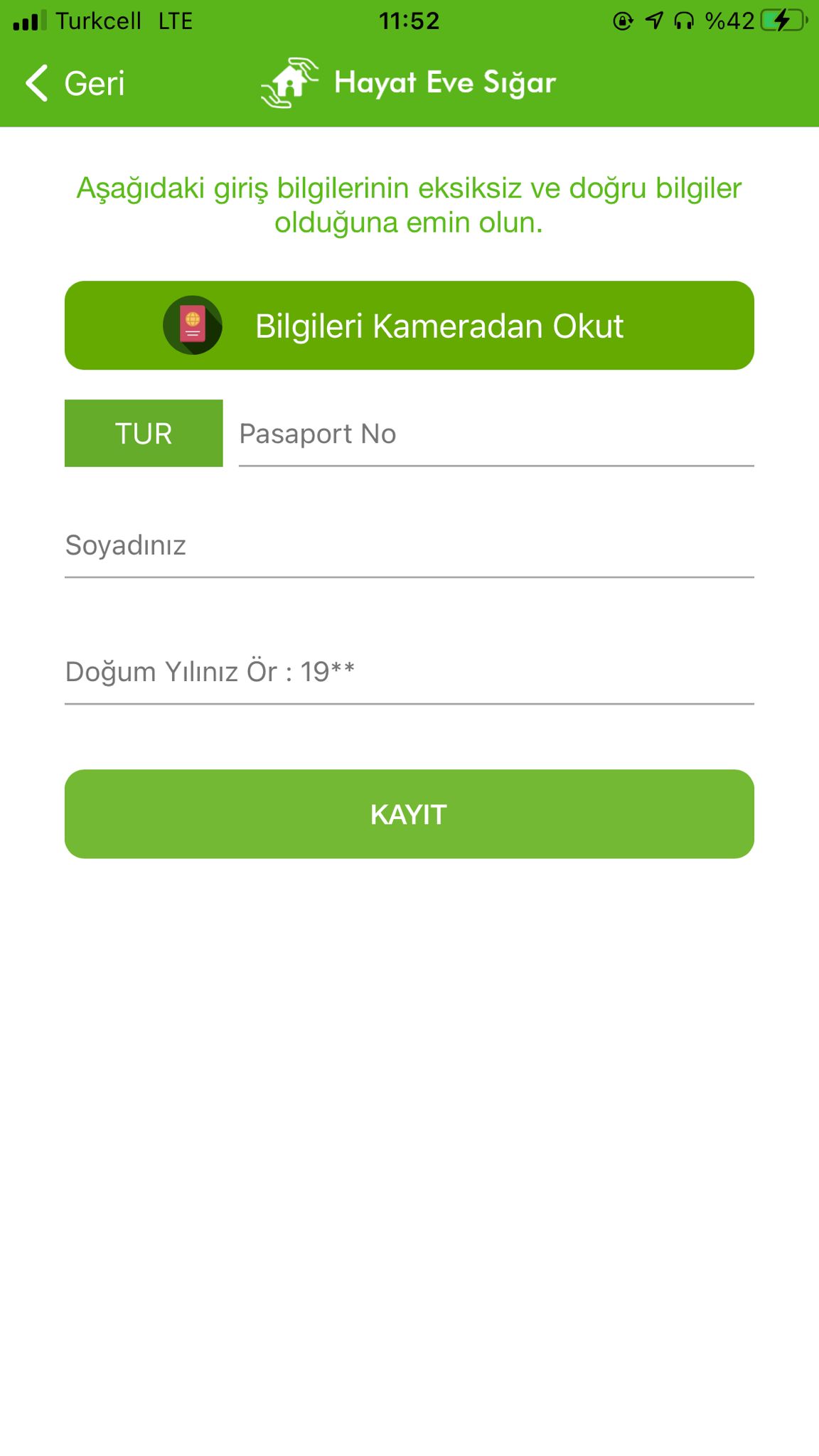Select the Soyadınız input field
Image resolution: width=819 pixels, height=1456 pixels.
coord(409,546)
